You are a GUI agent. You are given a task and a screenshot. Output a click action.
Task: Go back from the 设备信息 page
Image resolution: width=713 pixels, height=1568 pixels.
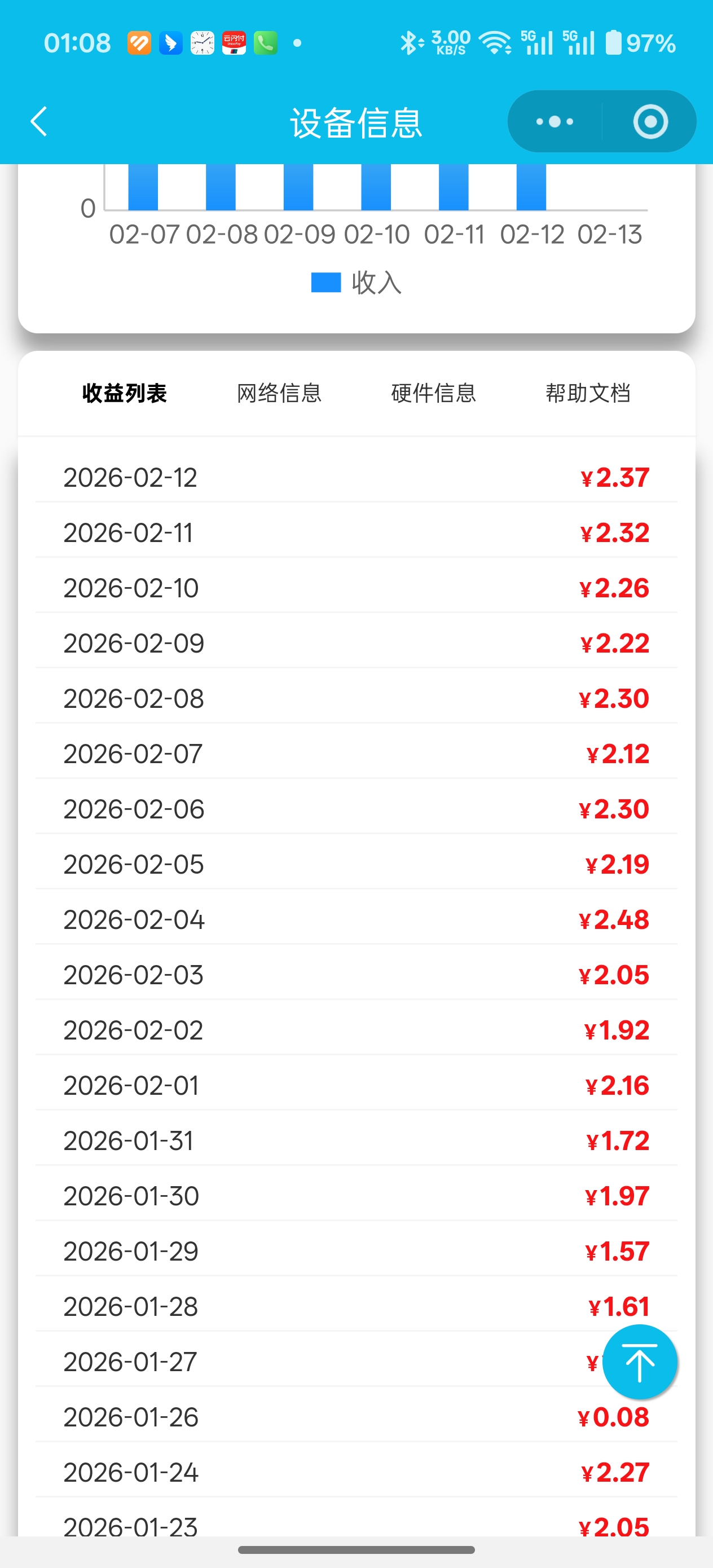39,122
